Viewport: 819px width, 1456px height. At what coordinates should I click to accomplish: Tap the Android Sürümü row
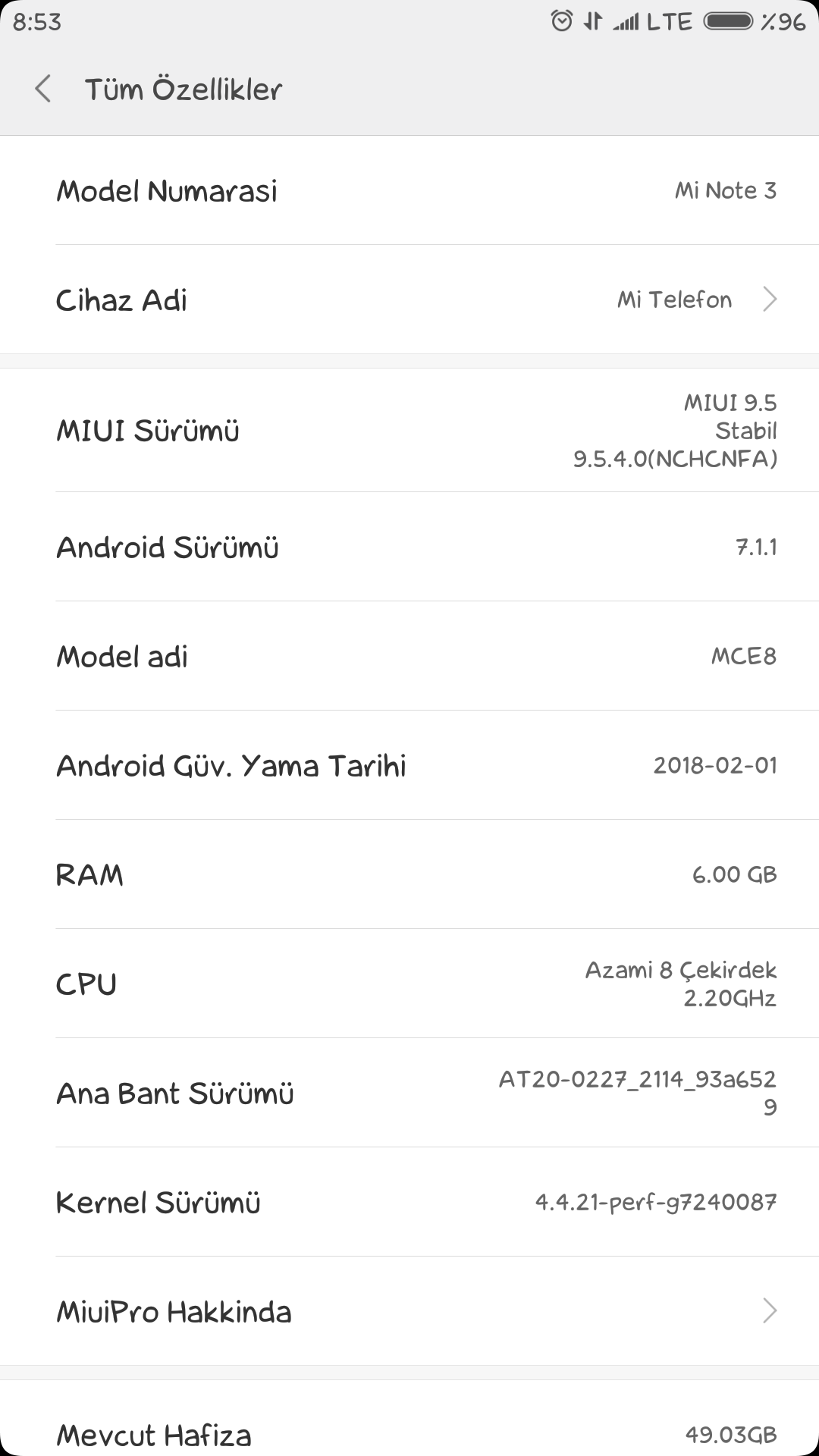click(409, 547)
